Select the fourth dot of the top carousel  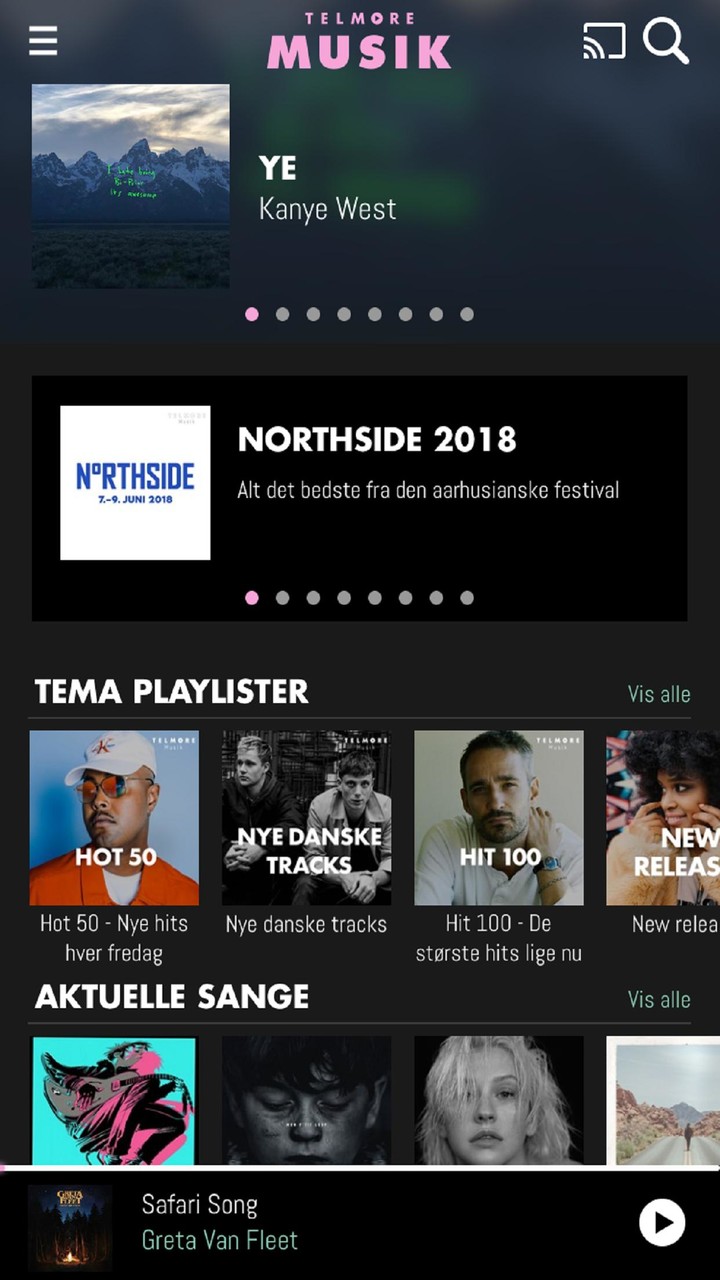pyautogui.click(x=344, y=314)
